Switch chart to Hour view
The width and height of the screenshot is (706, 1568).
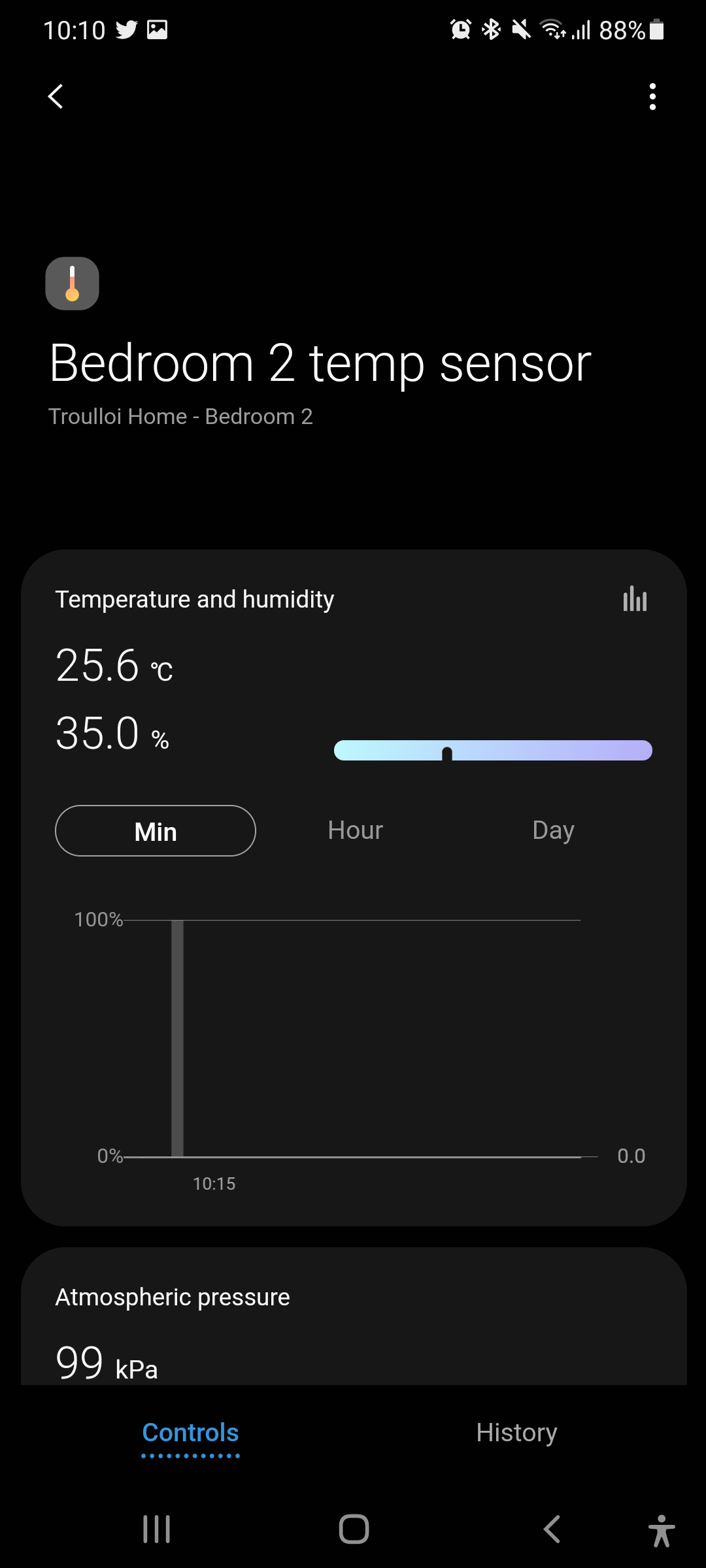coord(355,830)
